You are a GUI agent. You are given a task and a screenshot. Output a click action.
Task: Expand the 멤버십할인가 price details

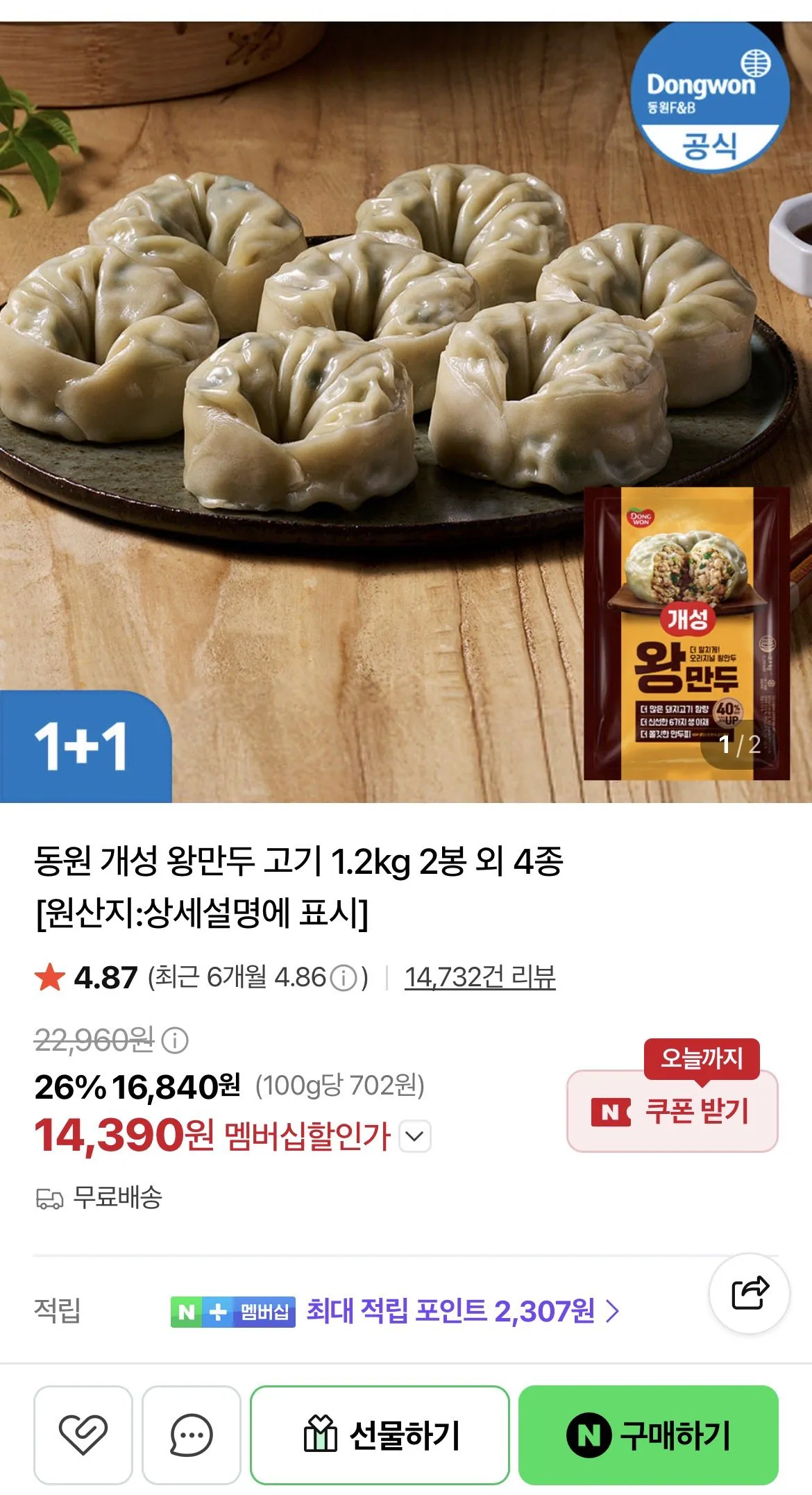(415, 1136)
